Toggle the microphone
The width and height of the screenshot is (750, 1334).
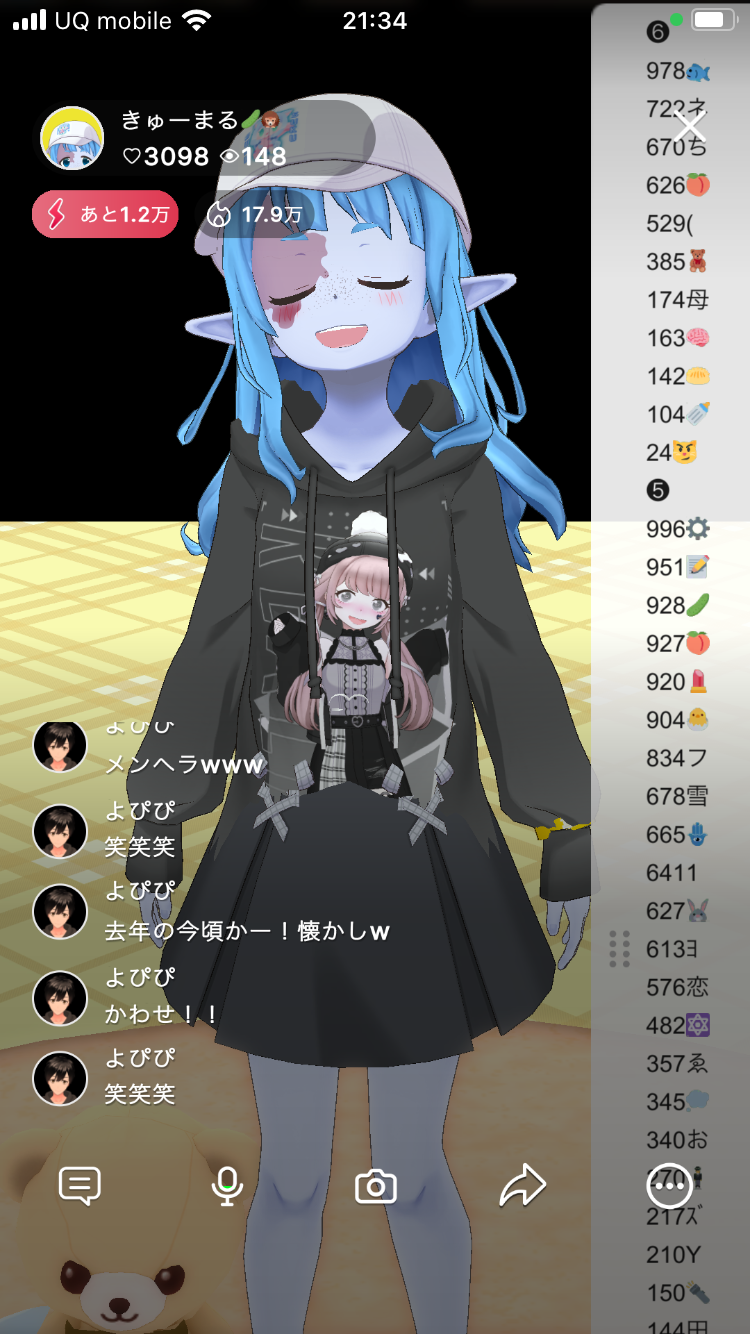tap(228, 1186)
